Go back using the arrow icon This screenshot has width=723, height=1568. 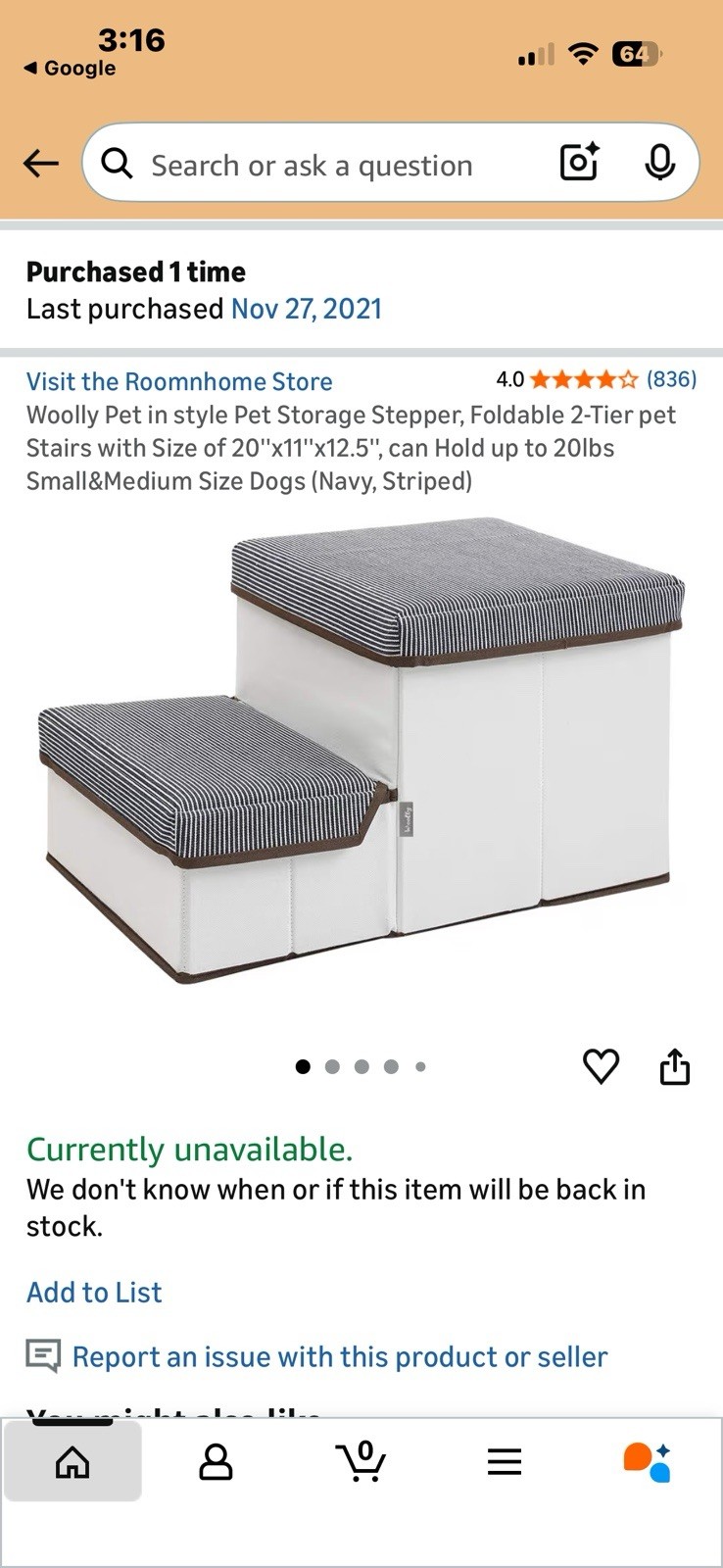coord(41,163)
